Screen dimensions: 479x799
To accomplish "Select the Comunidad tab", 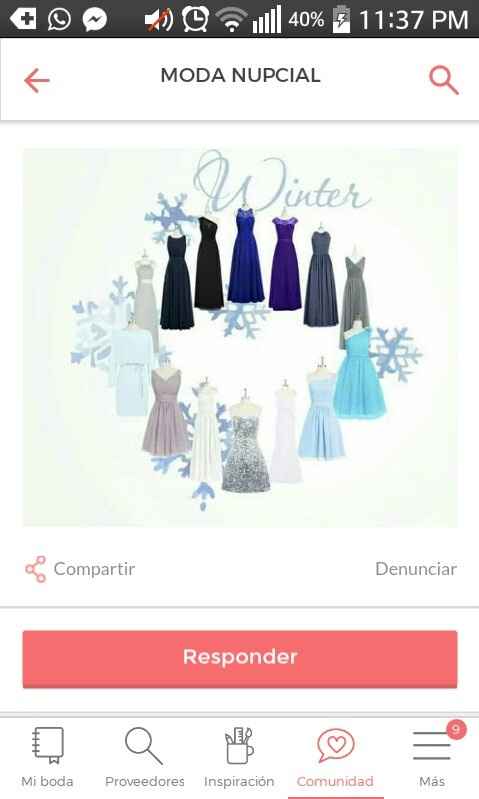I will coord(335,757).
